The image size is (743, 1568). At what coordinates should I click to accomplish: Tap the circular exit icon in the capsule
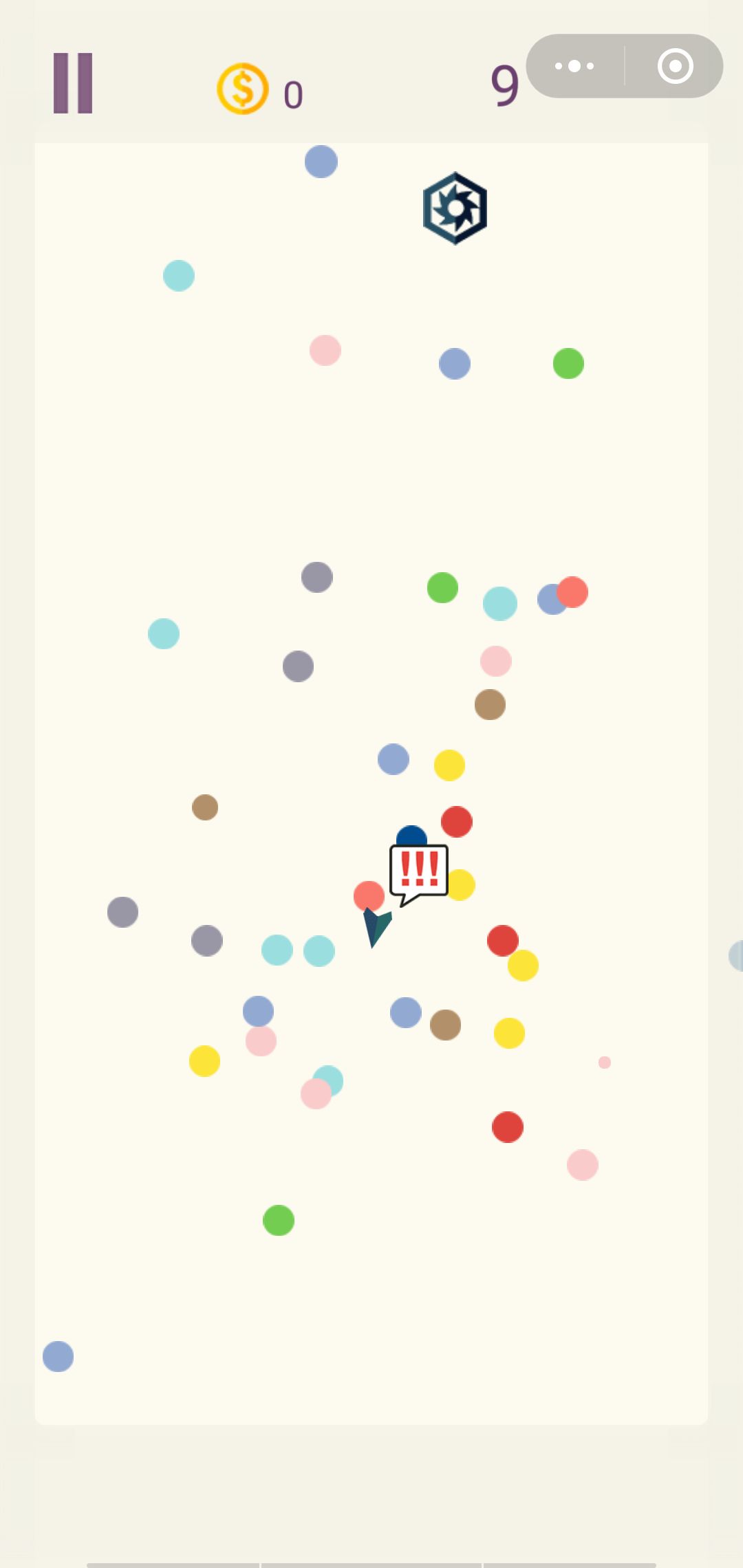click(x=675, y=65)
